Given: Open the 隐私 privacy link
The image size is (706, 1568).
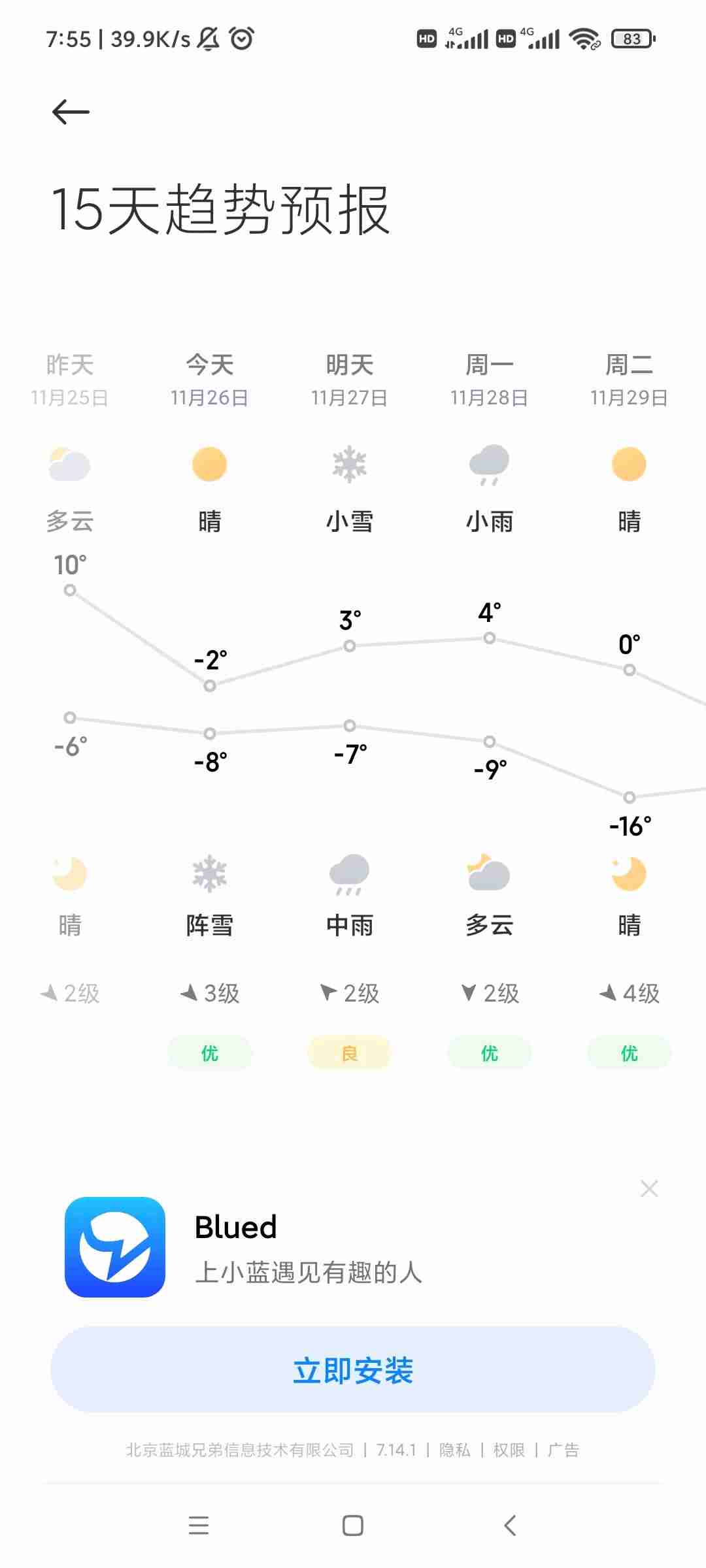Looking at the screenshot, I should [455, 1450].
